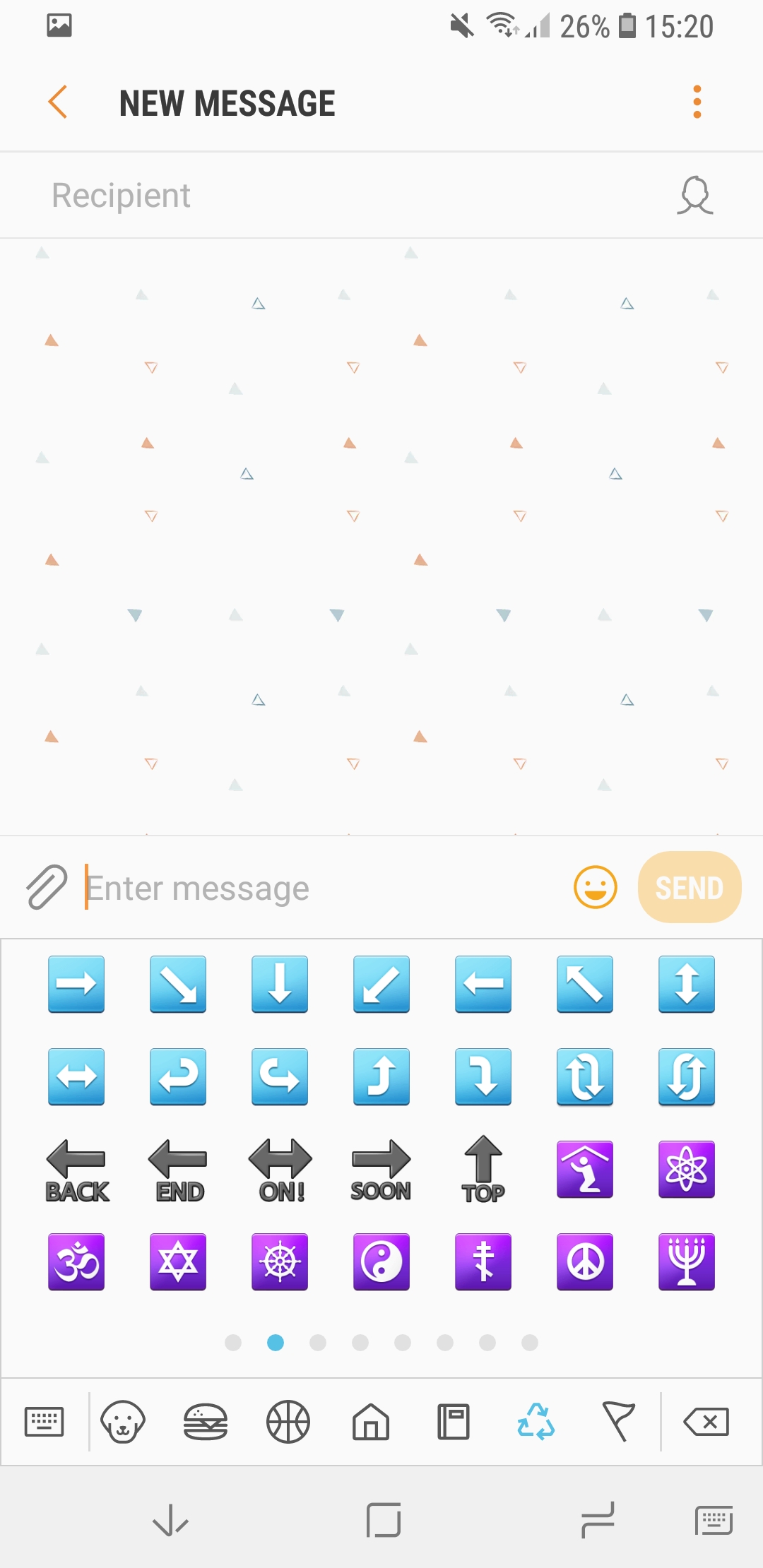Screen dimensions: 763x1568
Task: Tap the Recipient field
Action: click(339, 196)
